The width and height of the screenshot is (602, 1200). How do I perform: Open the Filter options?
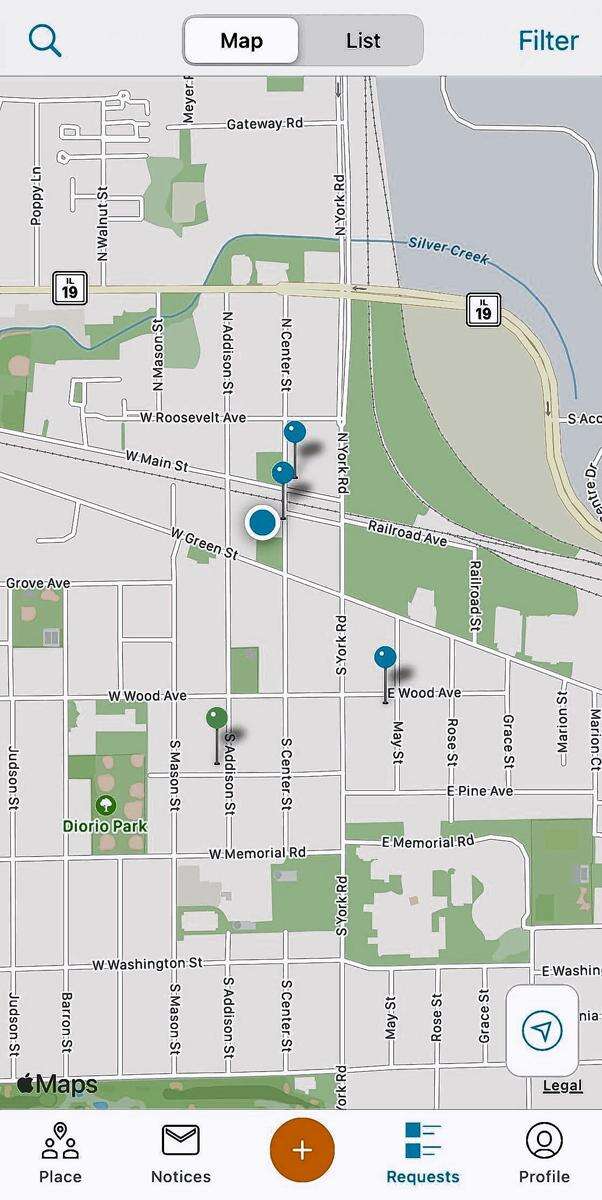[x=548, y=41]
